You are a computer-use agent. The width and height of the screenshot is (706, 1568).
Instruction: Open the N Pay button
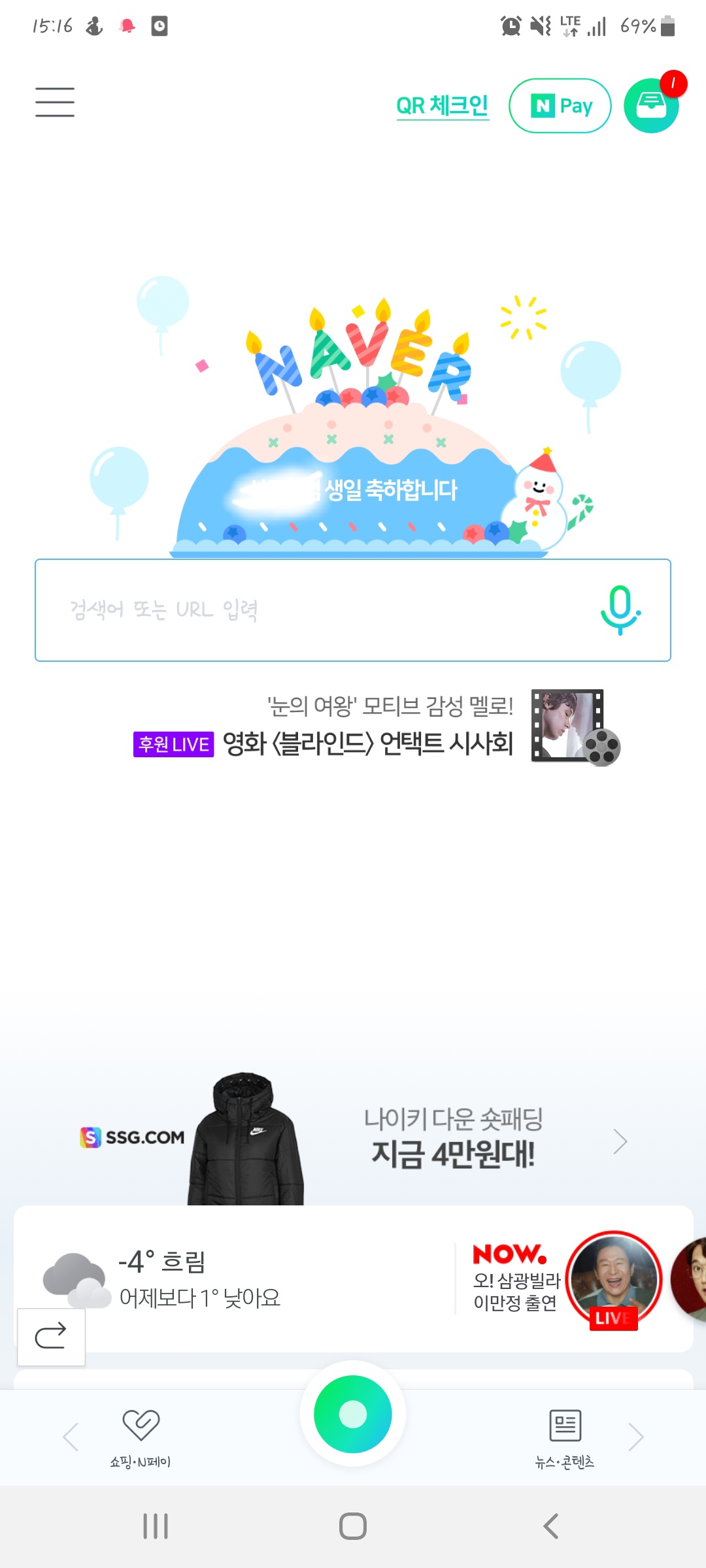560,106
